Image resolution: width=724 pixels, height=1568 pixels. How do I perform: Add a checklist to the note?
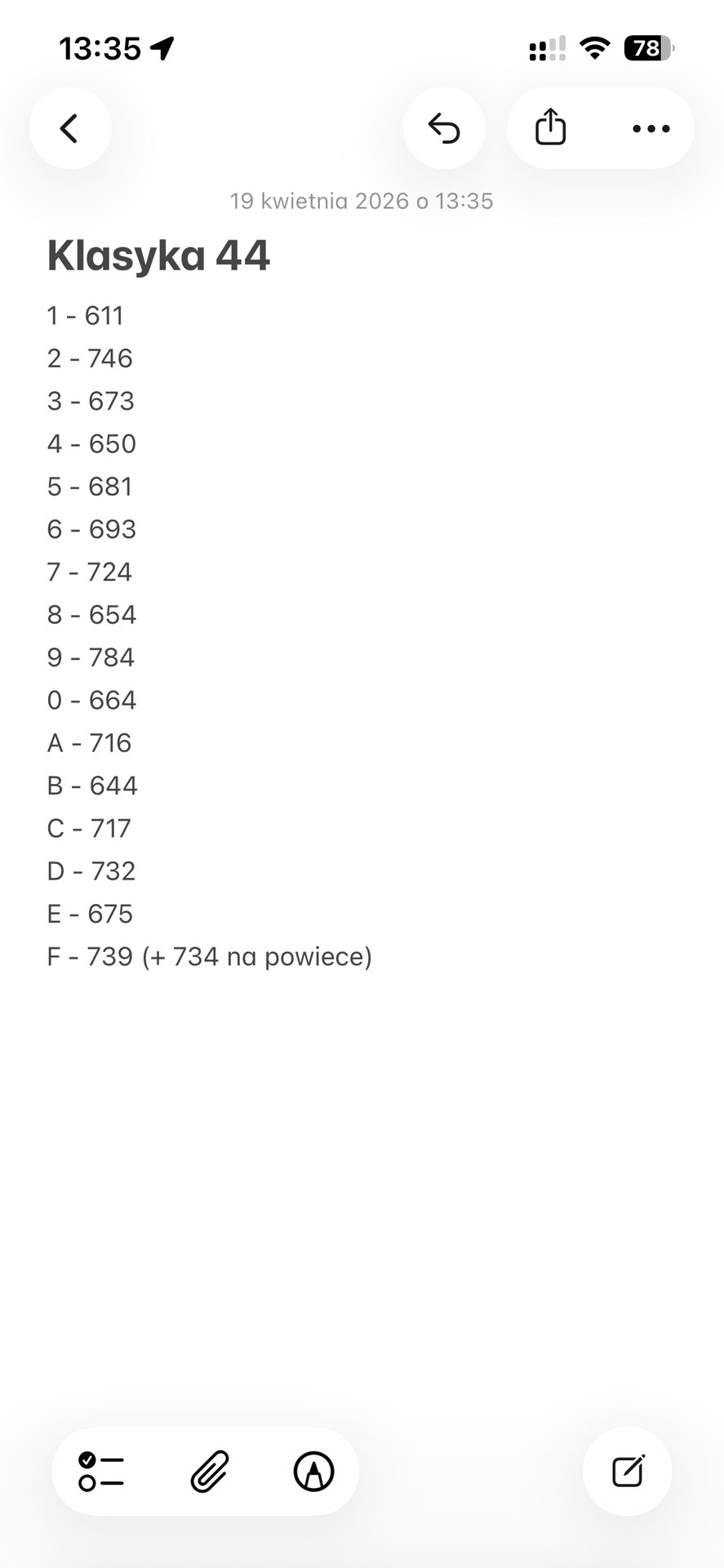coord(101,1472)
